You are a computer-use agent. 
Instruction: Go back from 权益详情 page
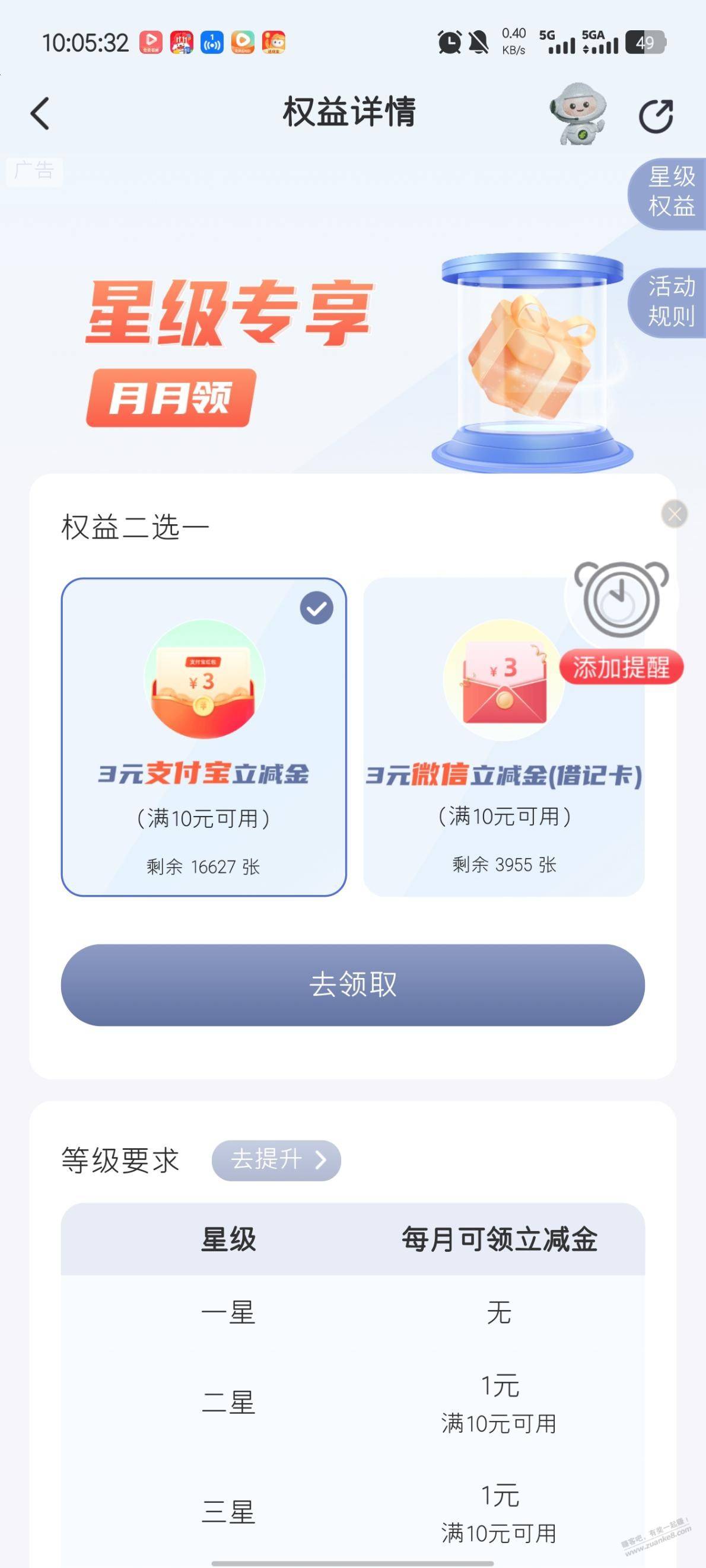[x=40, y=114]
